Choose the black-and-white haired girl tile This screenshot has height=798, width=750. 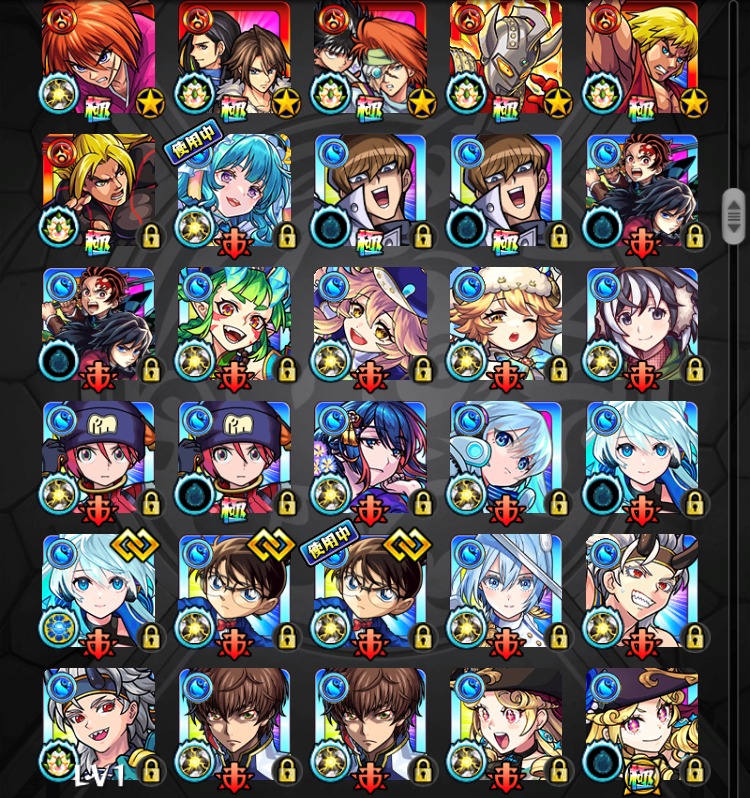642,325
